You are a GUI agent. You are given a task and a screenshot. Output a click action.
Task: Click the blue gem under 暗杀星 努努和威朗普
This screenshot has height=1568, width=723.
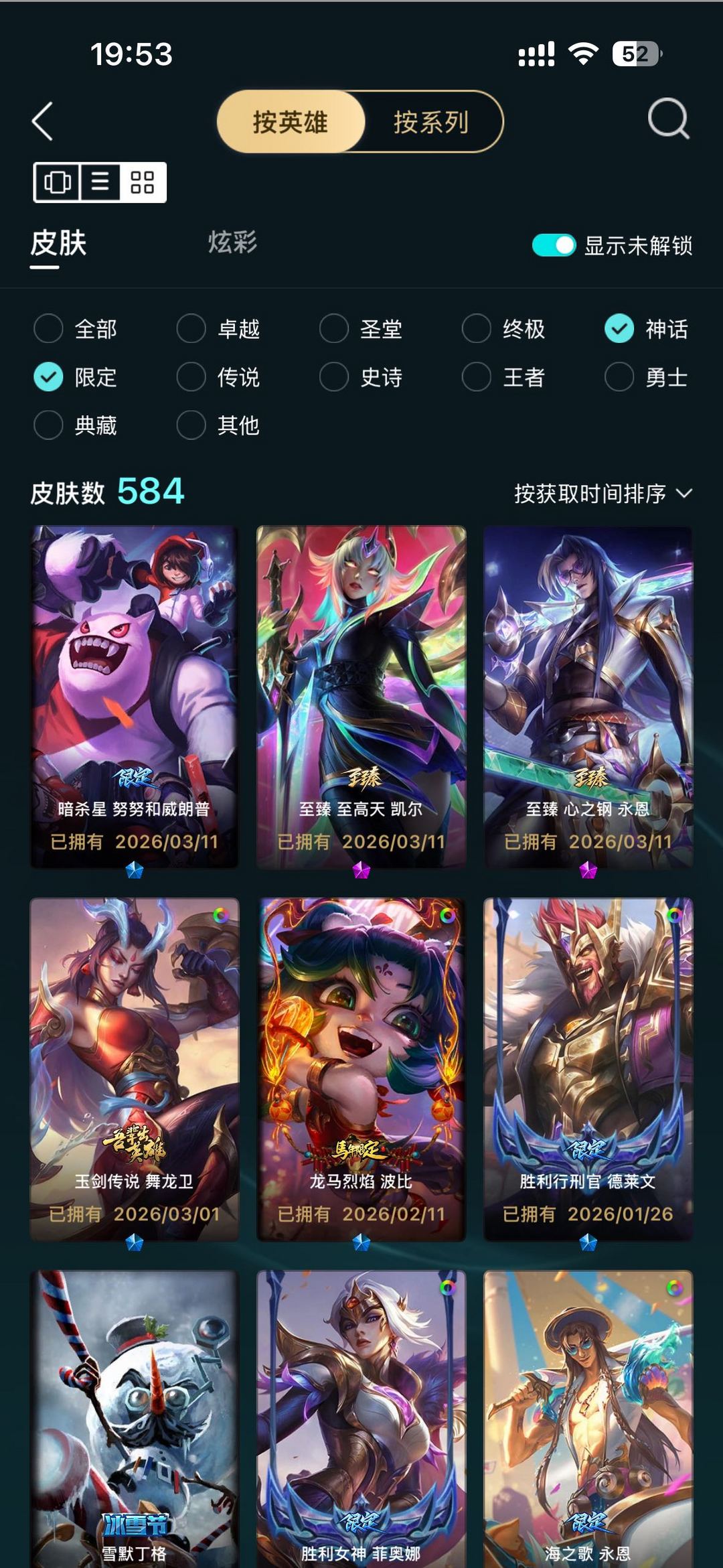[x=135, y=871]
